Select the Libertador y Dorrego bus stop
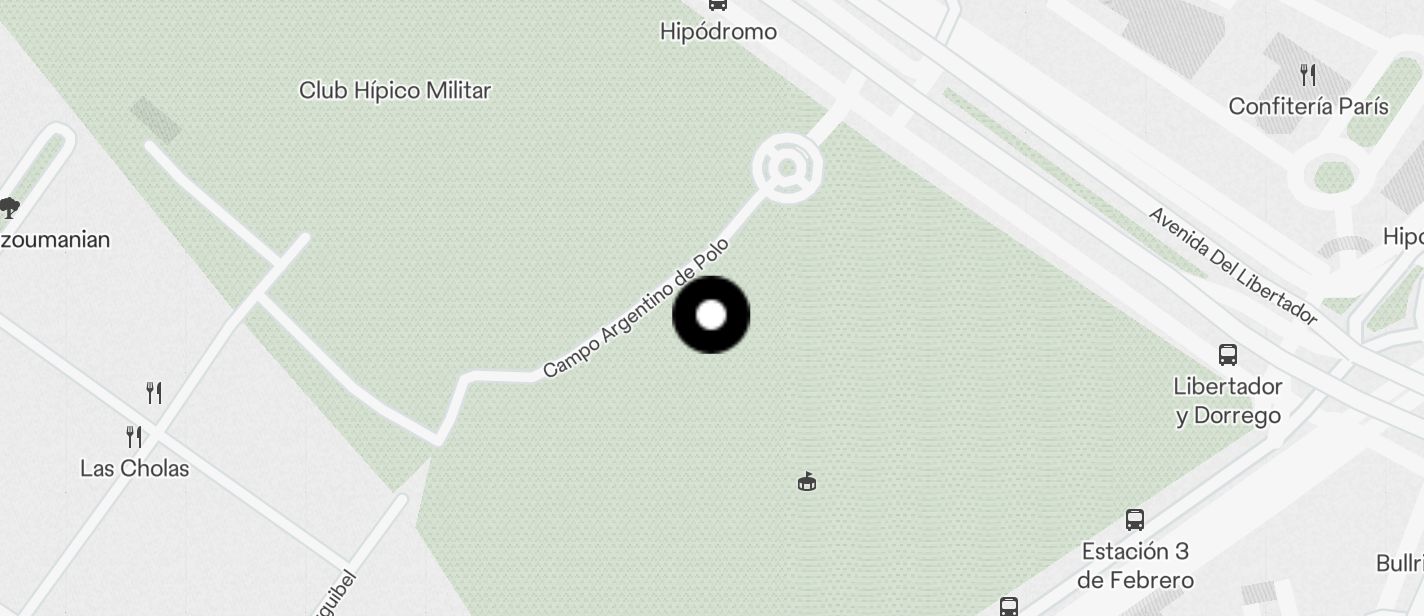The width and height of the screenshot is (1424, 616). coord(1228,355)
